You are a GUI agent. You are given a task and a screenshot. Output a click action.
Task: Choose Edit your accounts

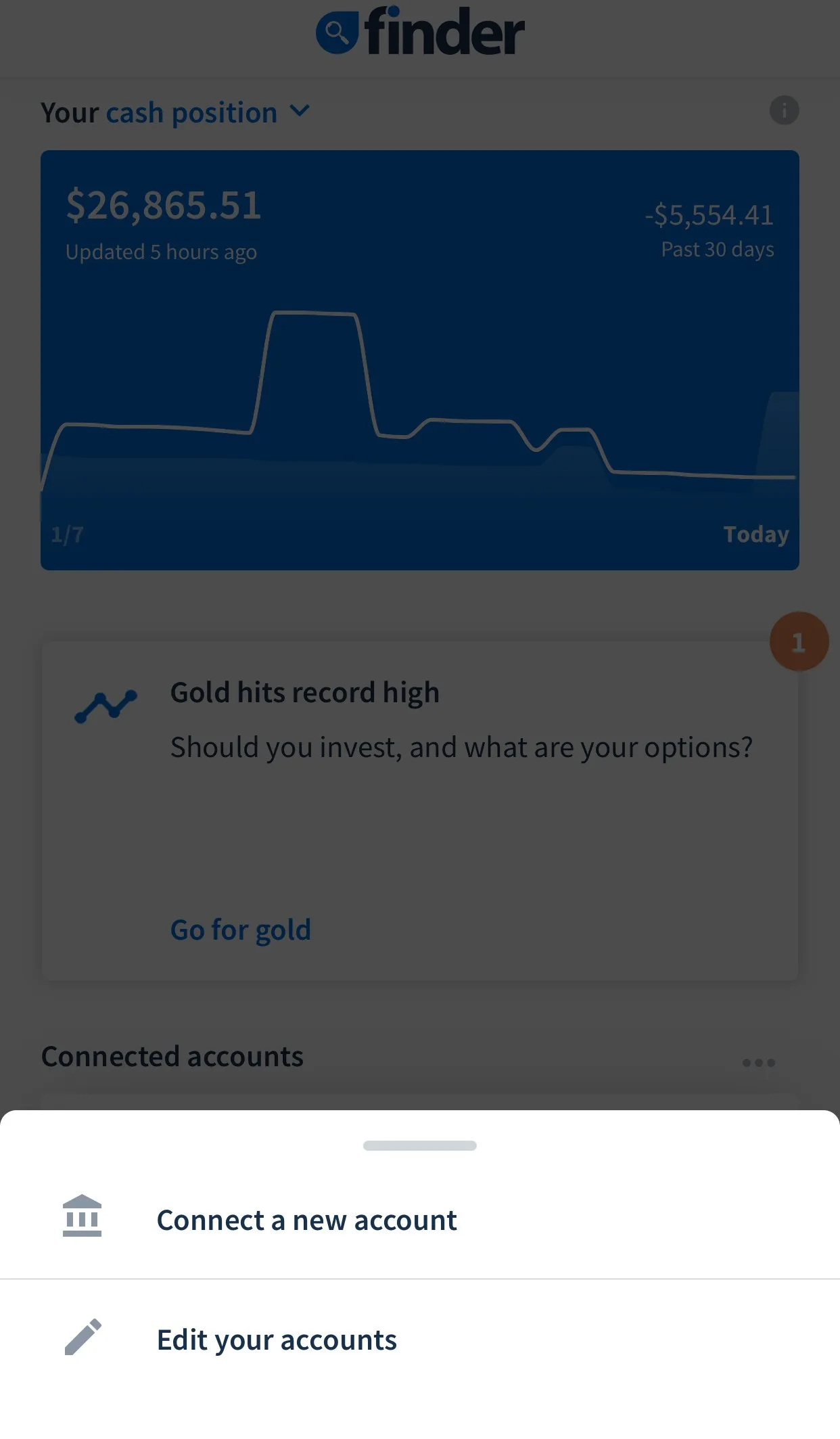point(277,1340)
